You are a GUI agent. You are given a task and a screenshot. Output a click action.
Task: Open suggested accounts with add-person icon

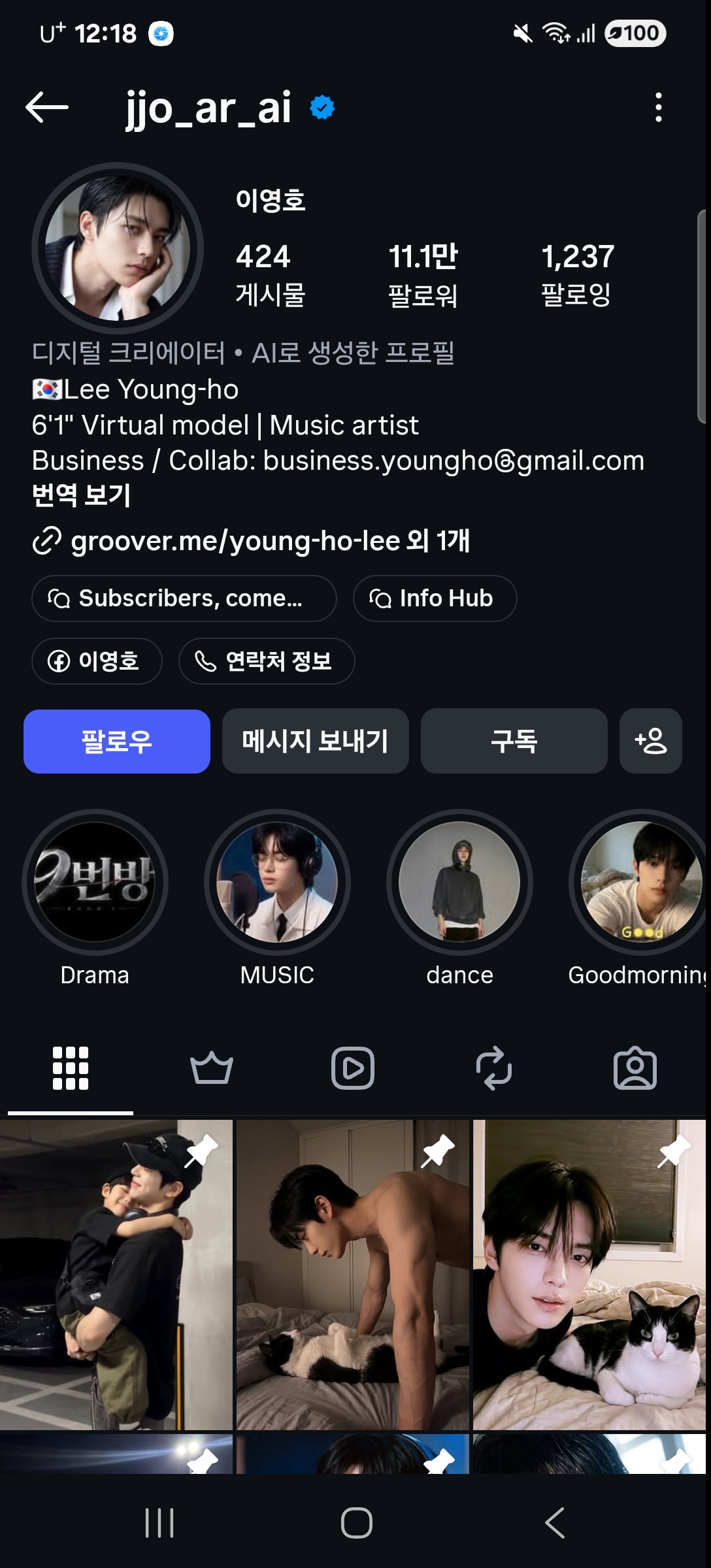tap(651, 742)
